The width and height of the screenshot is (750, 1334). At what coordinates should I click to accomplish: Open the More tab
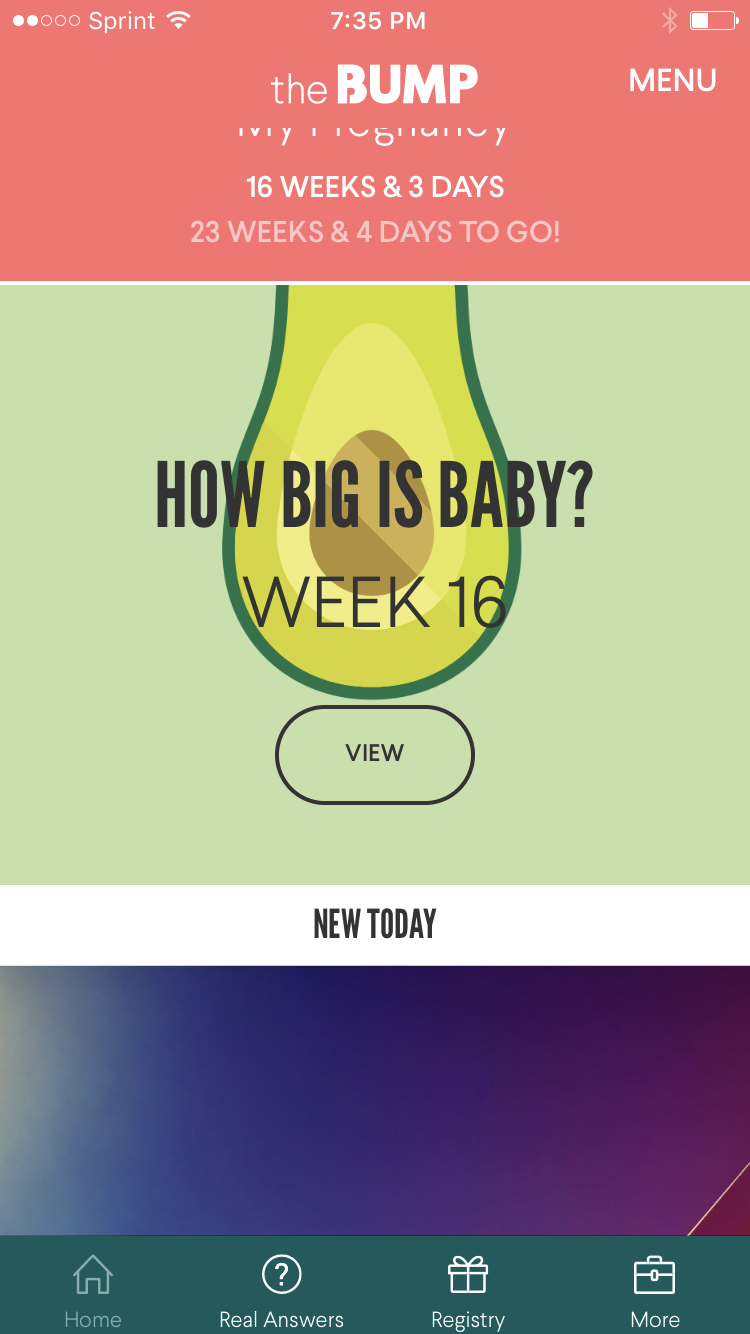655,1291
